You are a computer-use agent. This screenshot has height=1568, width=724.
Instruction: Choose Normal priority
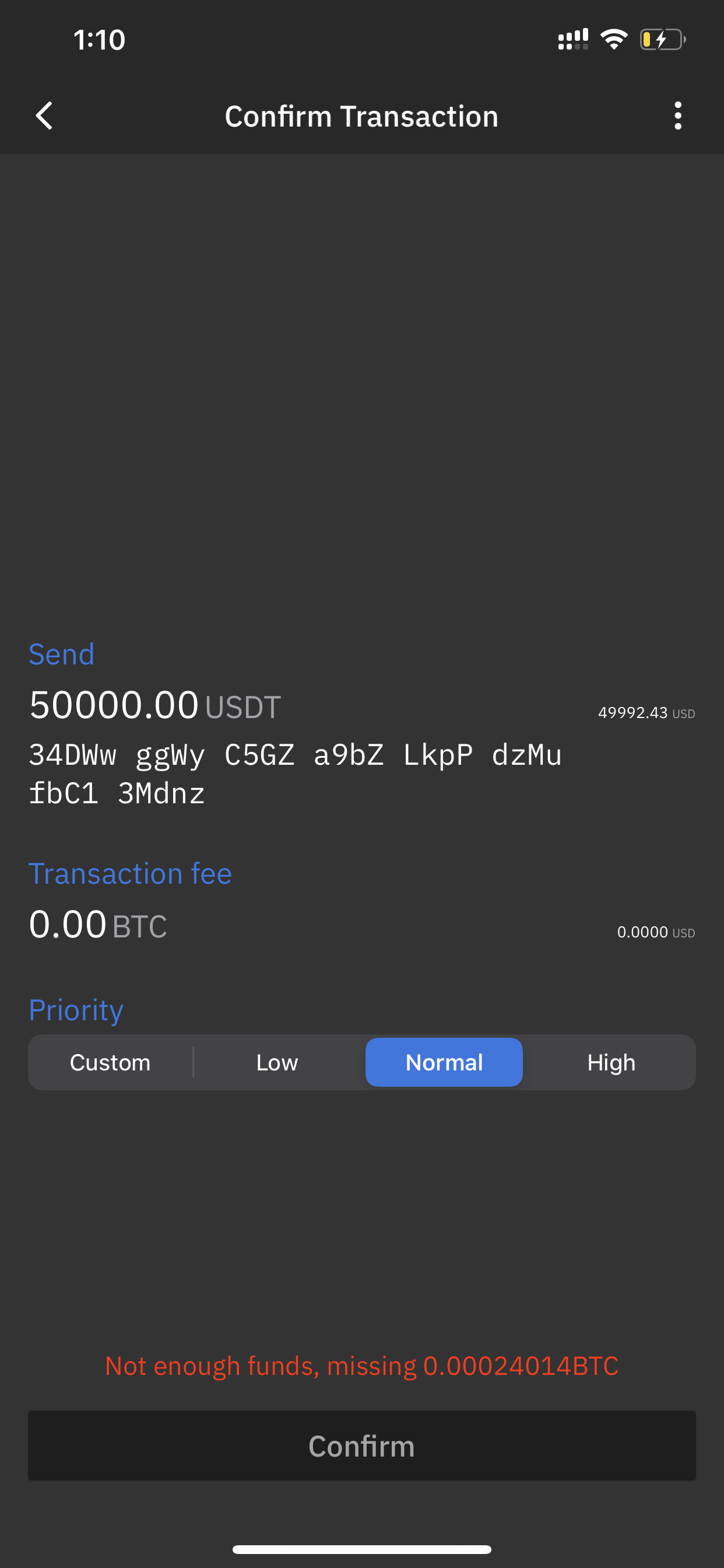pyautogui.click(x=444, y=1062)
